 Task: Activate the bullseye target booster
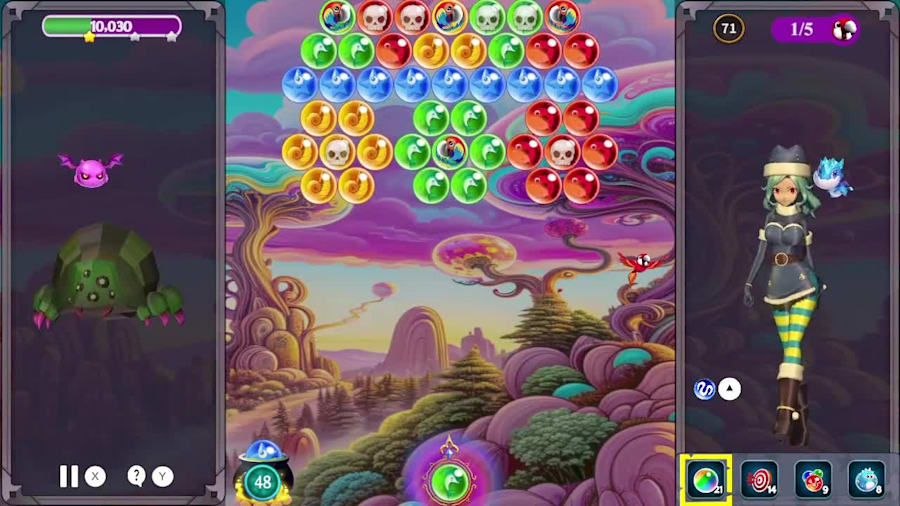coord(760,479)
